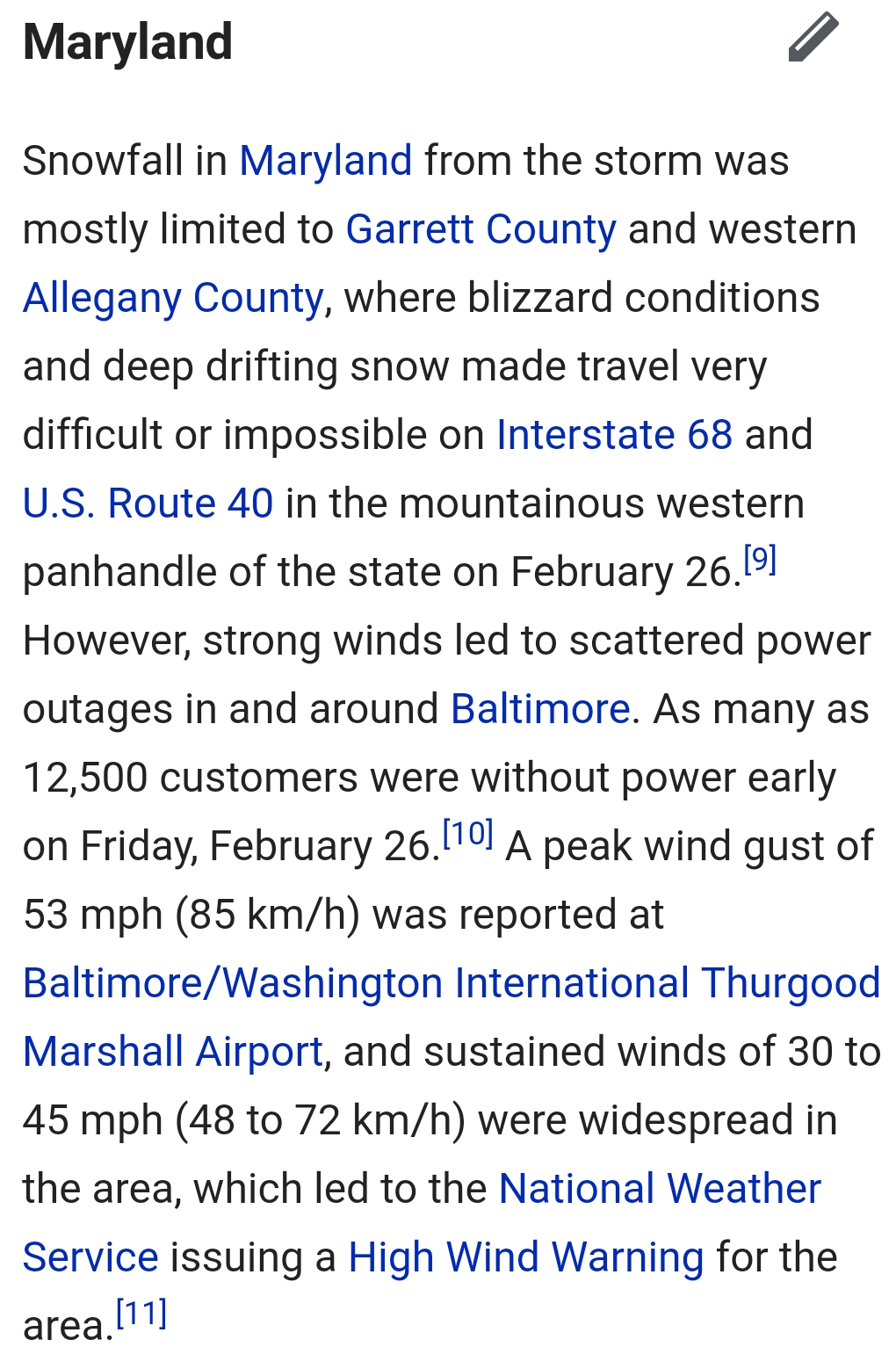Image resolution: width=896 pixels, height=1347 pixels.
Task: Follow the National Weather Service link
Action: pyautogui.click(x=659, y=1190)
